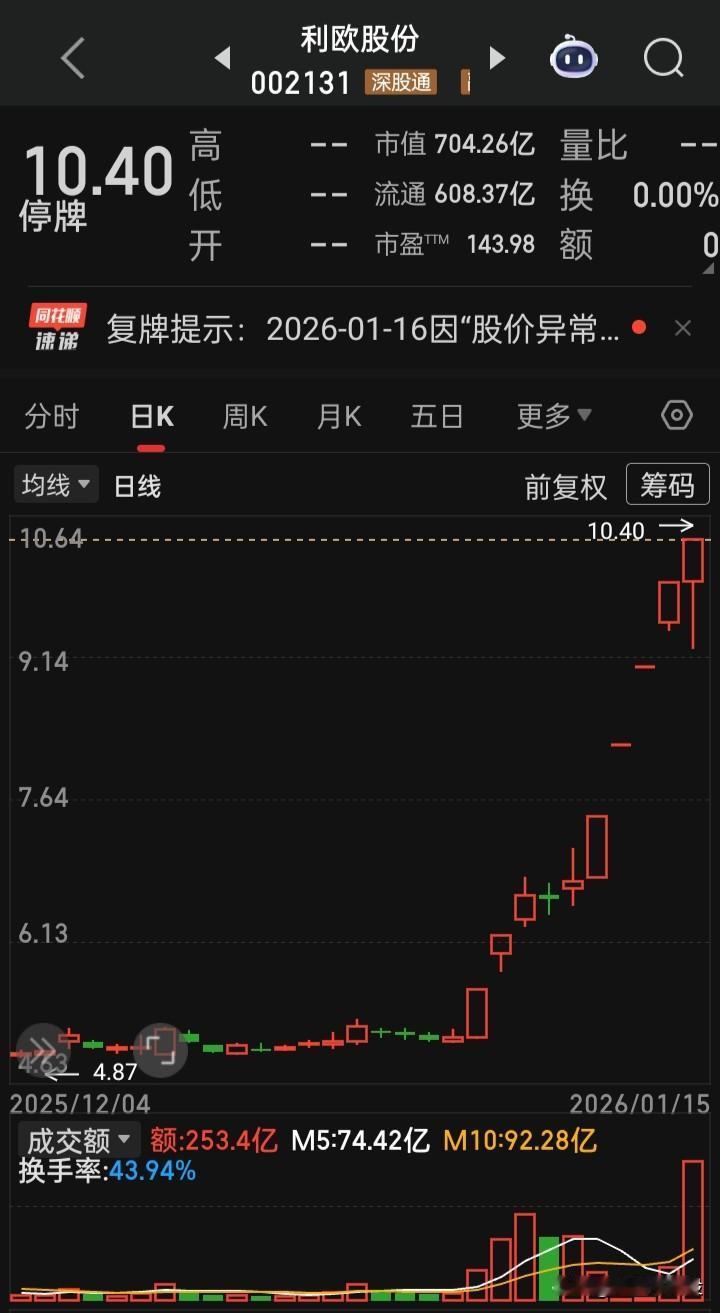Tap the fullscreen expand chart button
Viewport: 720px width, 1313px height.
point(160,1049)
